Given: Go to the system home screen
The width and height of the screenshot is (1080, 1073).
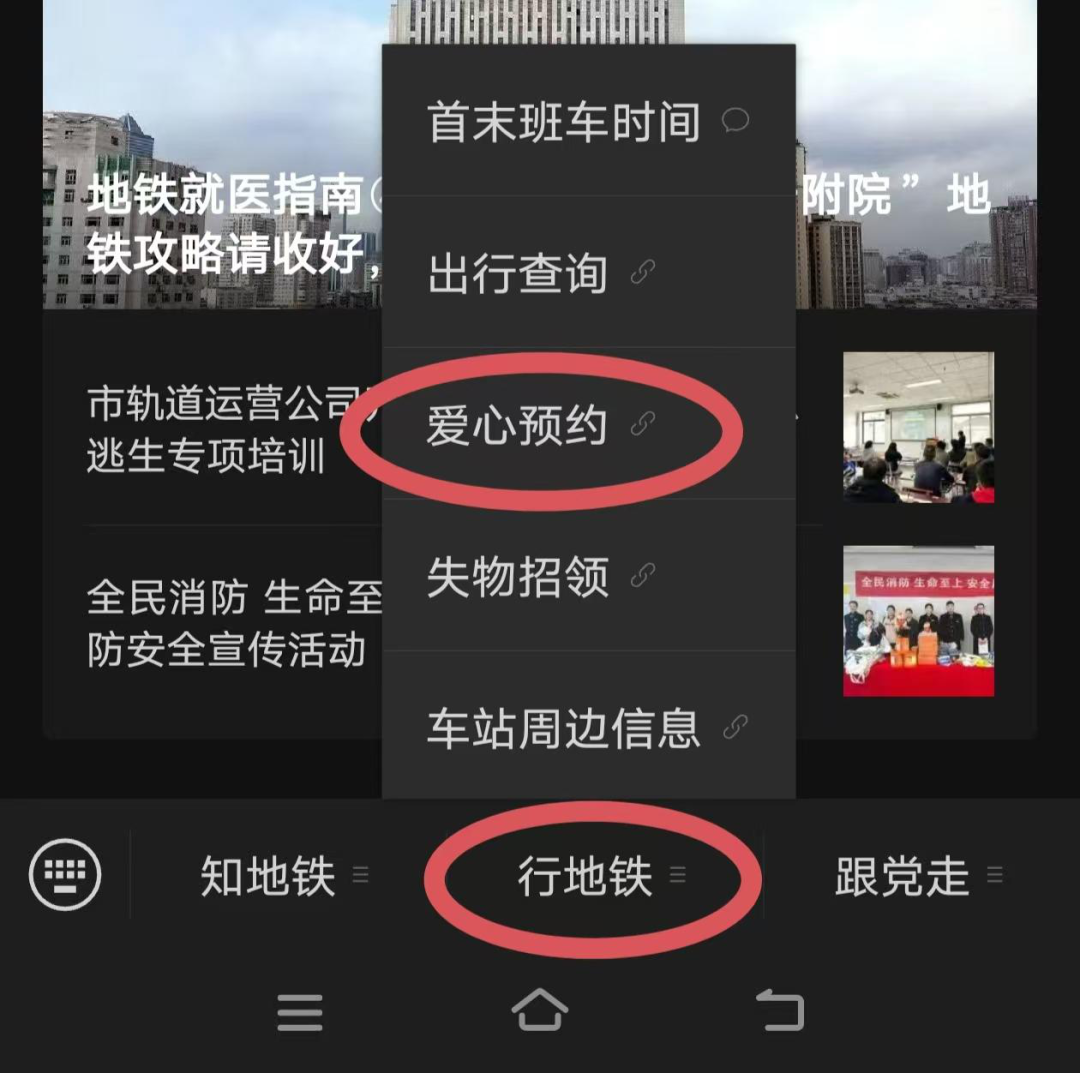Looking at the screenshot, I should tap(540, 1011).
